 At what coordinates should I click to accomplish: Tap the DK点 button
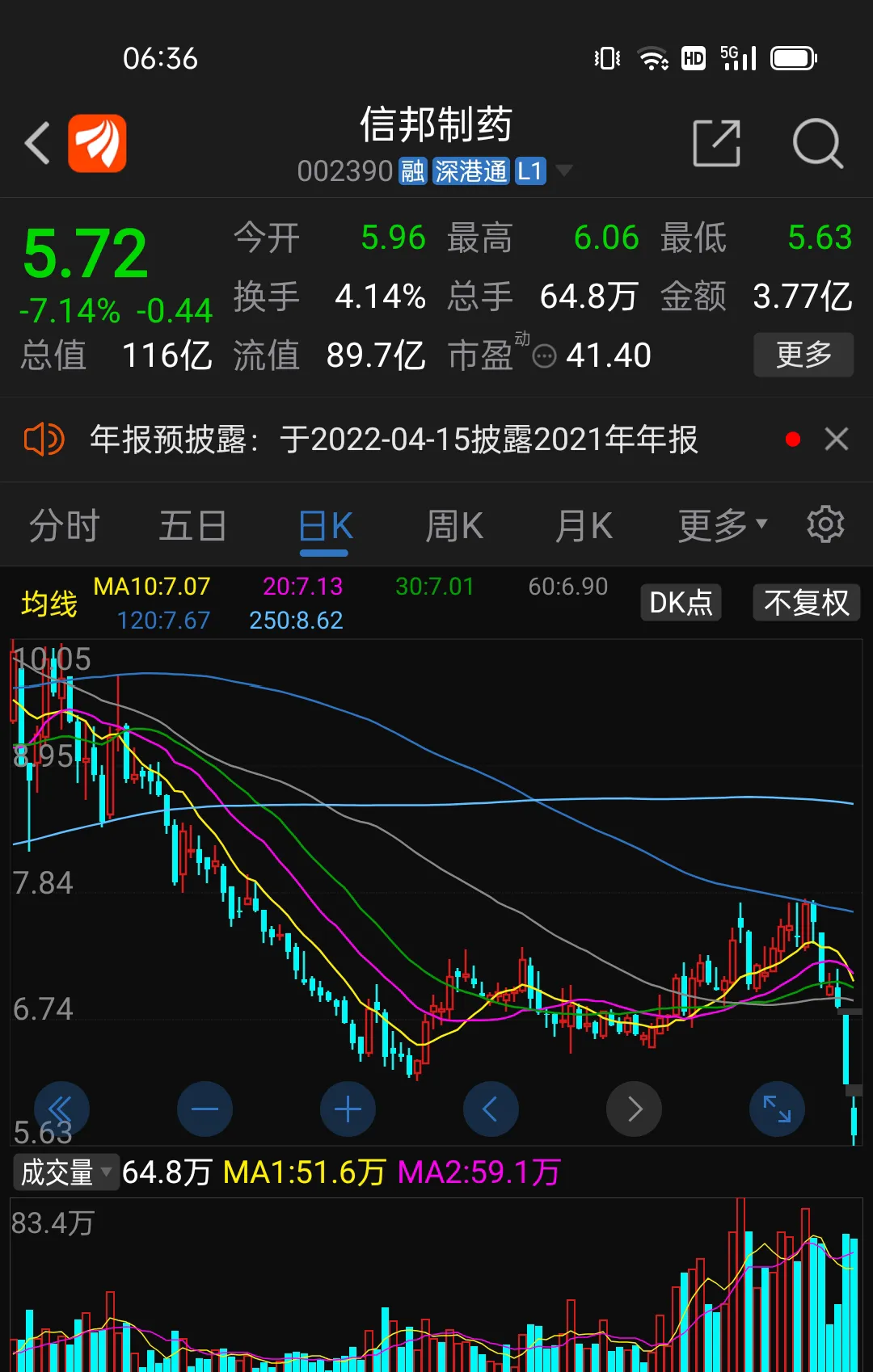[x=681, y=603]
